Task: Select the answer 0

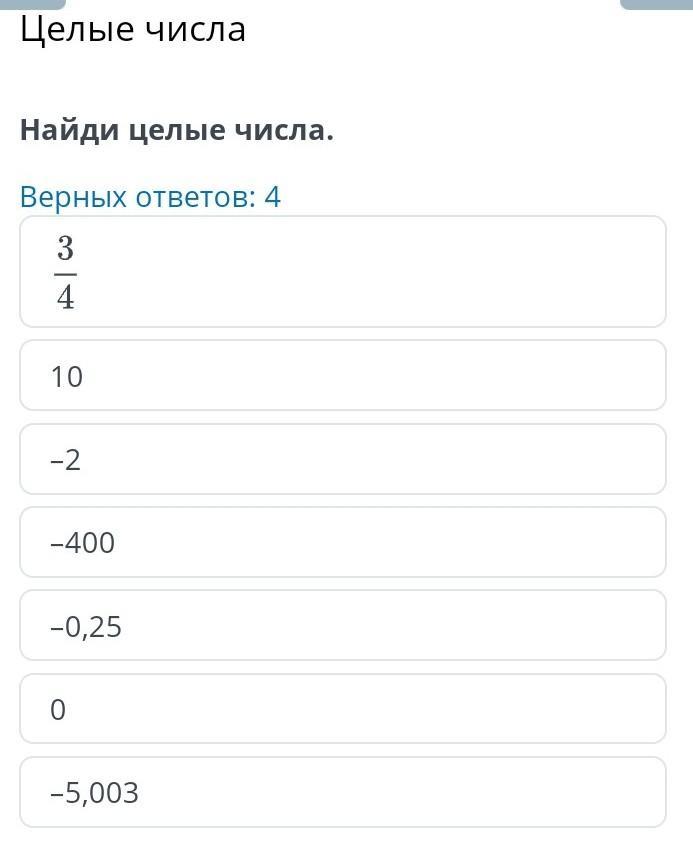Action: (342, 709)
